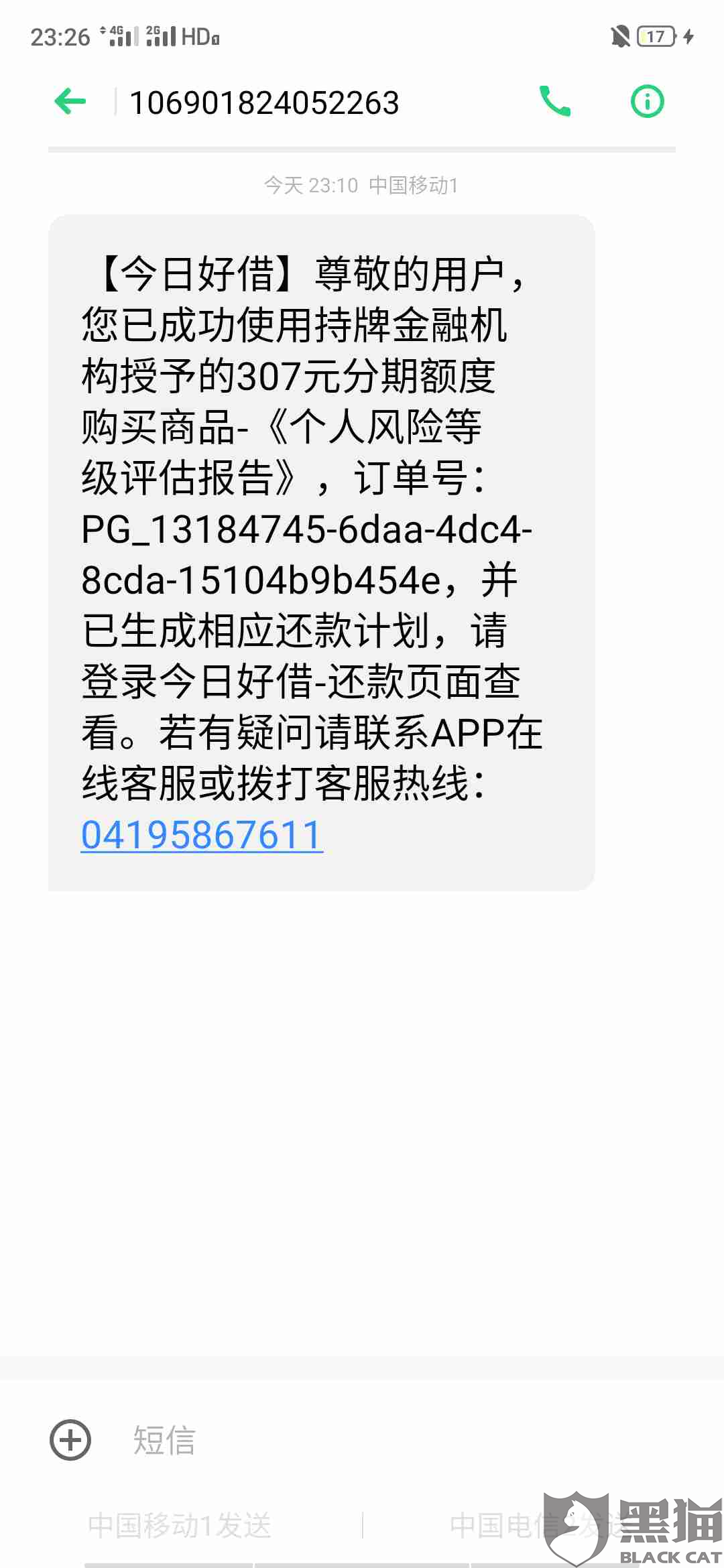
Task: Focus the 短信 message input field
Action: pos(402,1439)
